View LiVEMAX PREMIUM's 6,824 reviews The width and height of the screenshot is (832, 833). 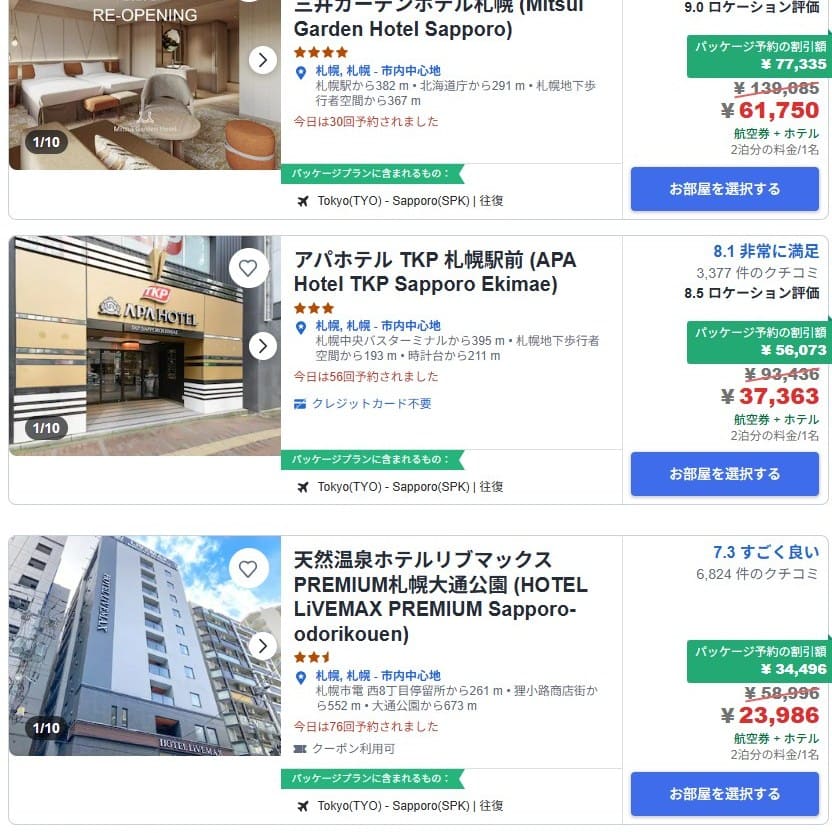point(757,574)
